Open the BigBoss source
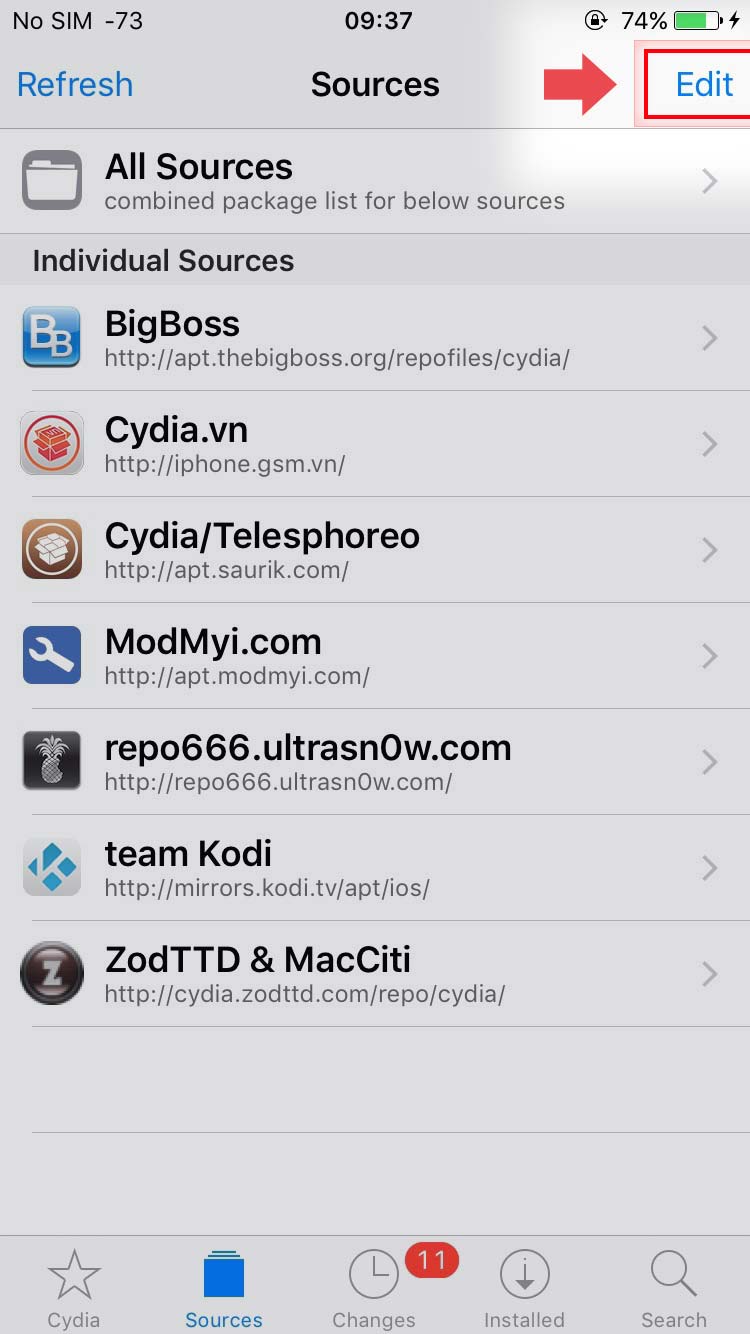750x1334 pixels. pyautogui.click(x=375, y=338)
